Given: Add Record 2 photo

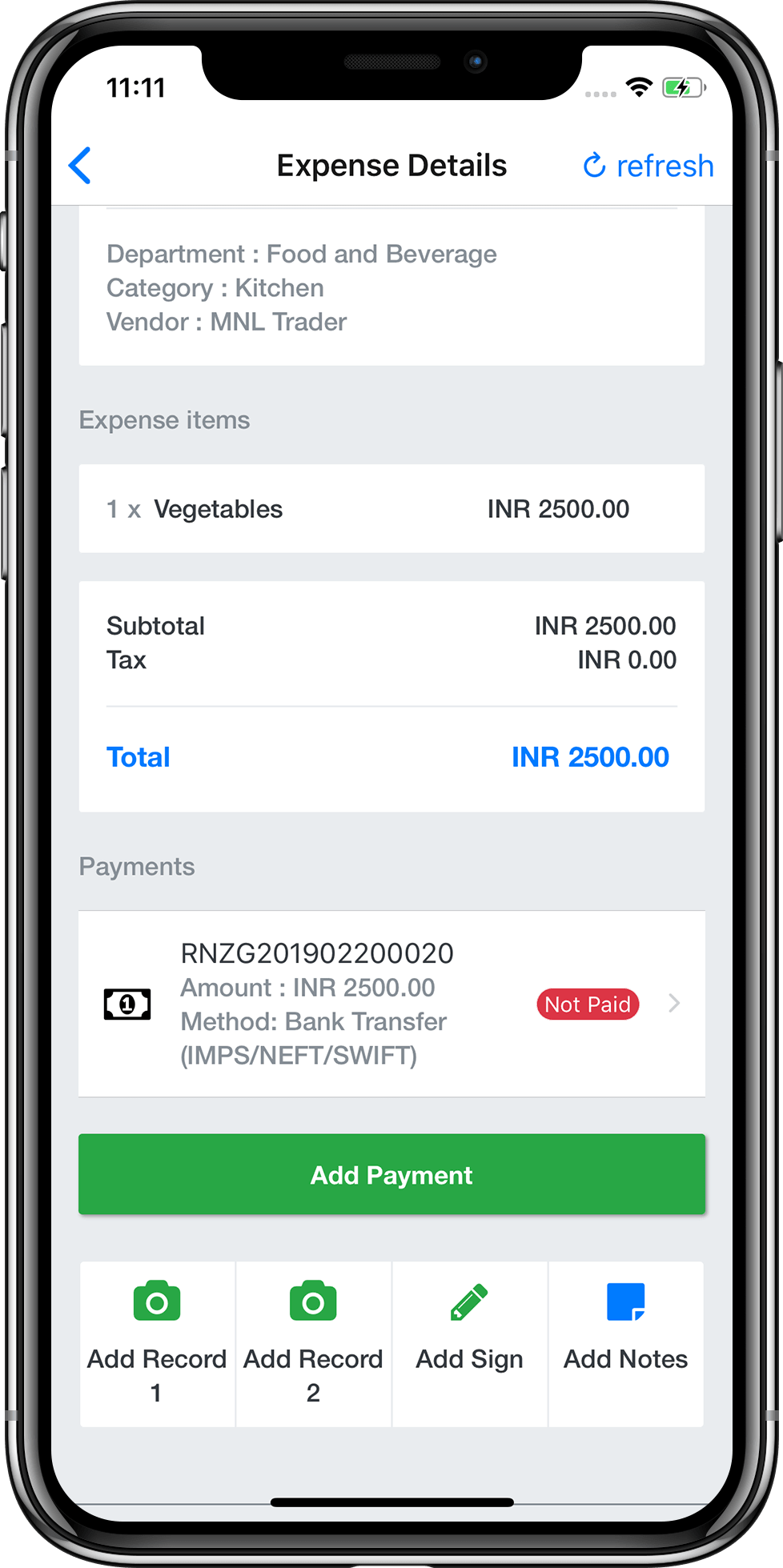Looking at the screenshot, I should pyautogui.click(x=313, y=1345).
